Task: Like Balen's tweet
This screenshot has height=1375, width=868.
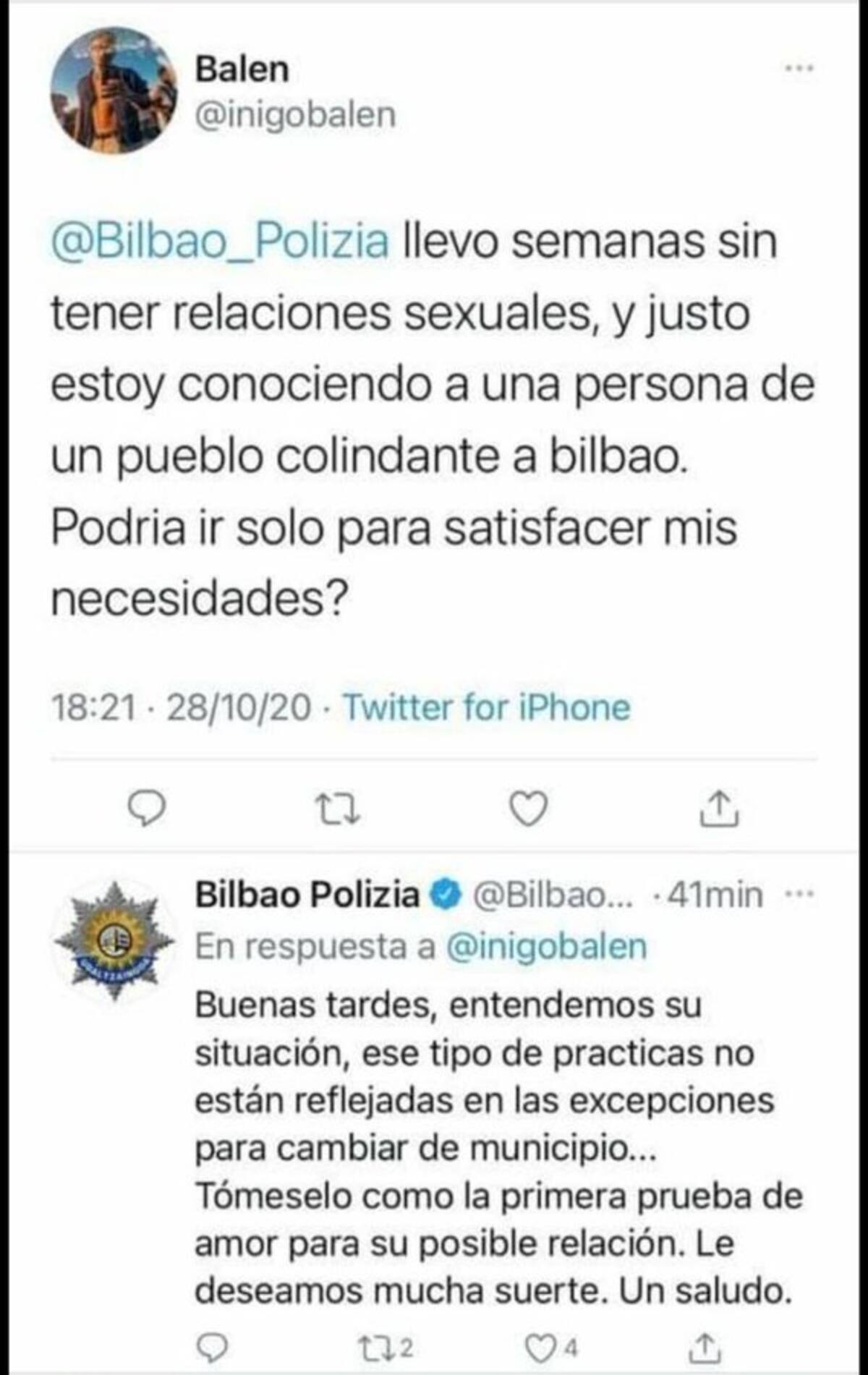Action: [x=528, y=809]
